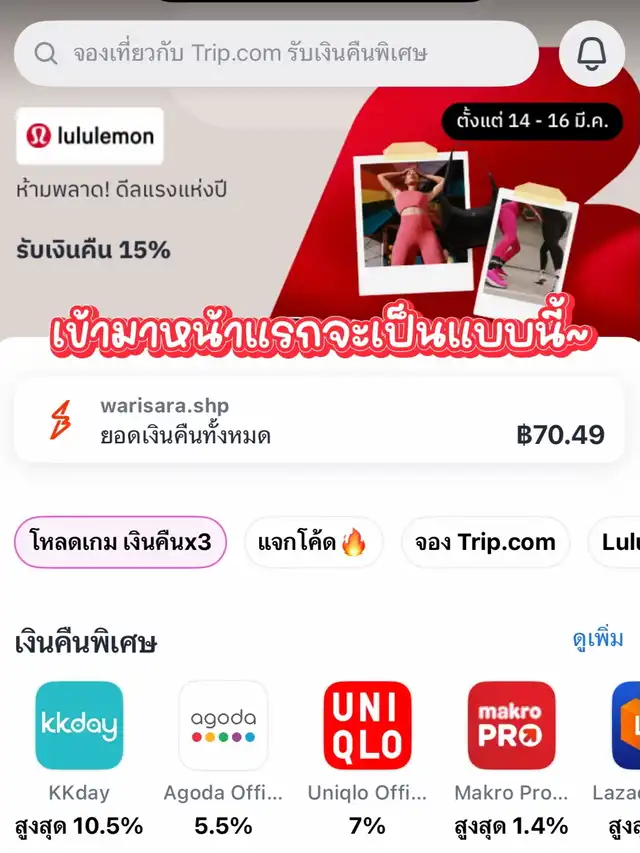Open the Trip.com search bar

pos(275,53)
